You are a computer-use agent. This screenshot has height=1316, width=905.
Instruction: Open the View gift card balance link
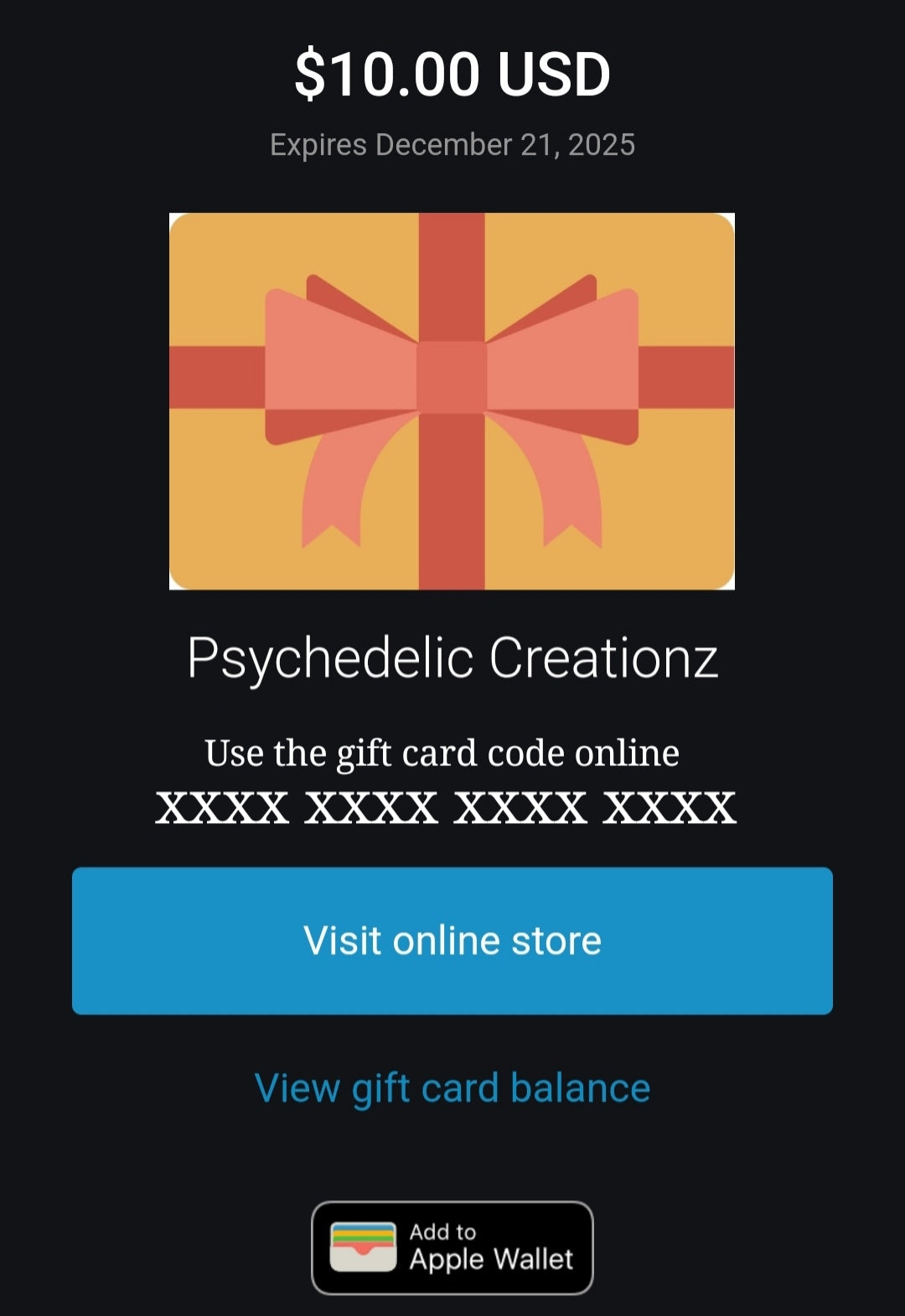pos(452,1088)
